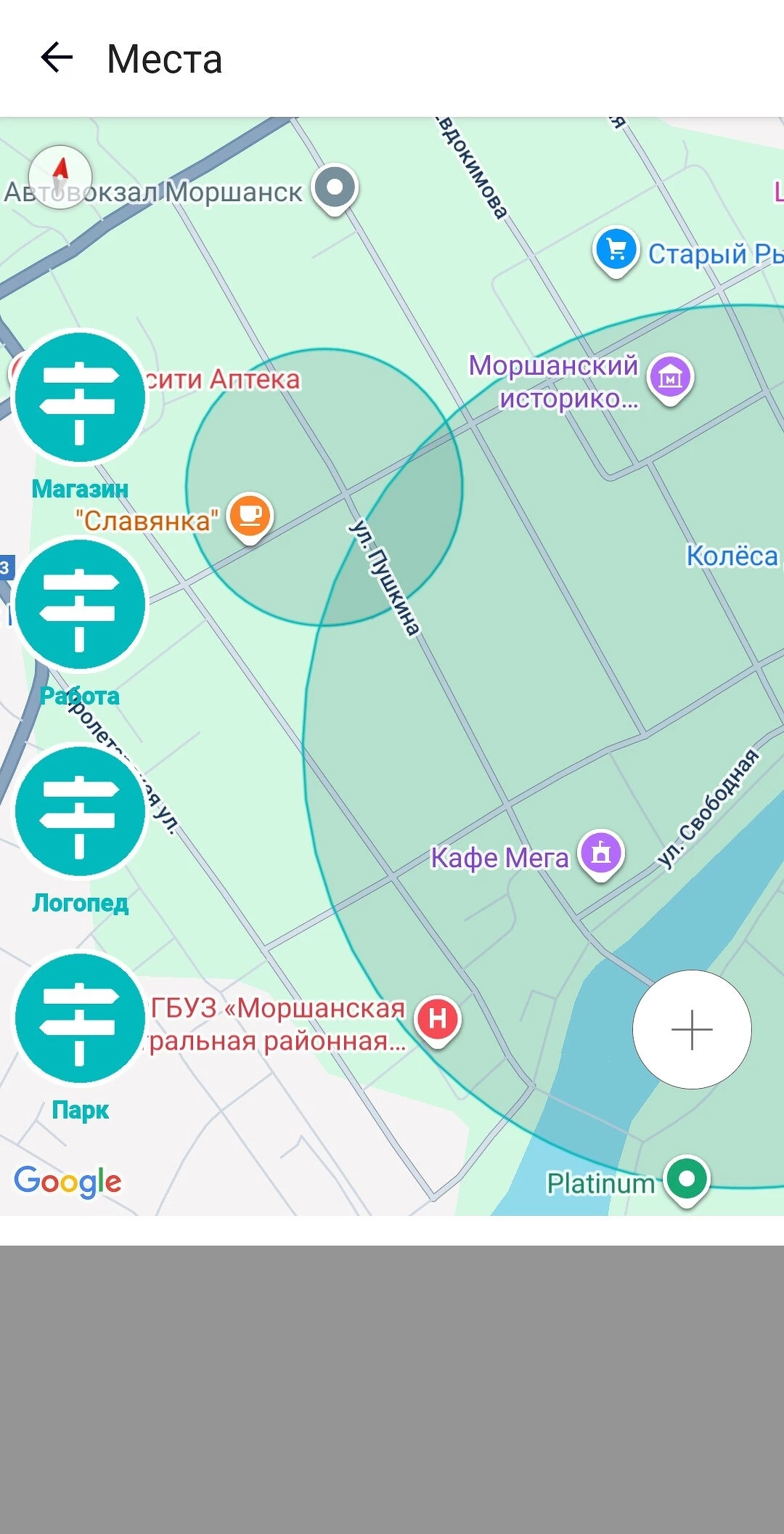Select the Парк place marker

pyautogui.click(x=80, y=1018)
